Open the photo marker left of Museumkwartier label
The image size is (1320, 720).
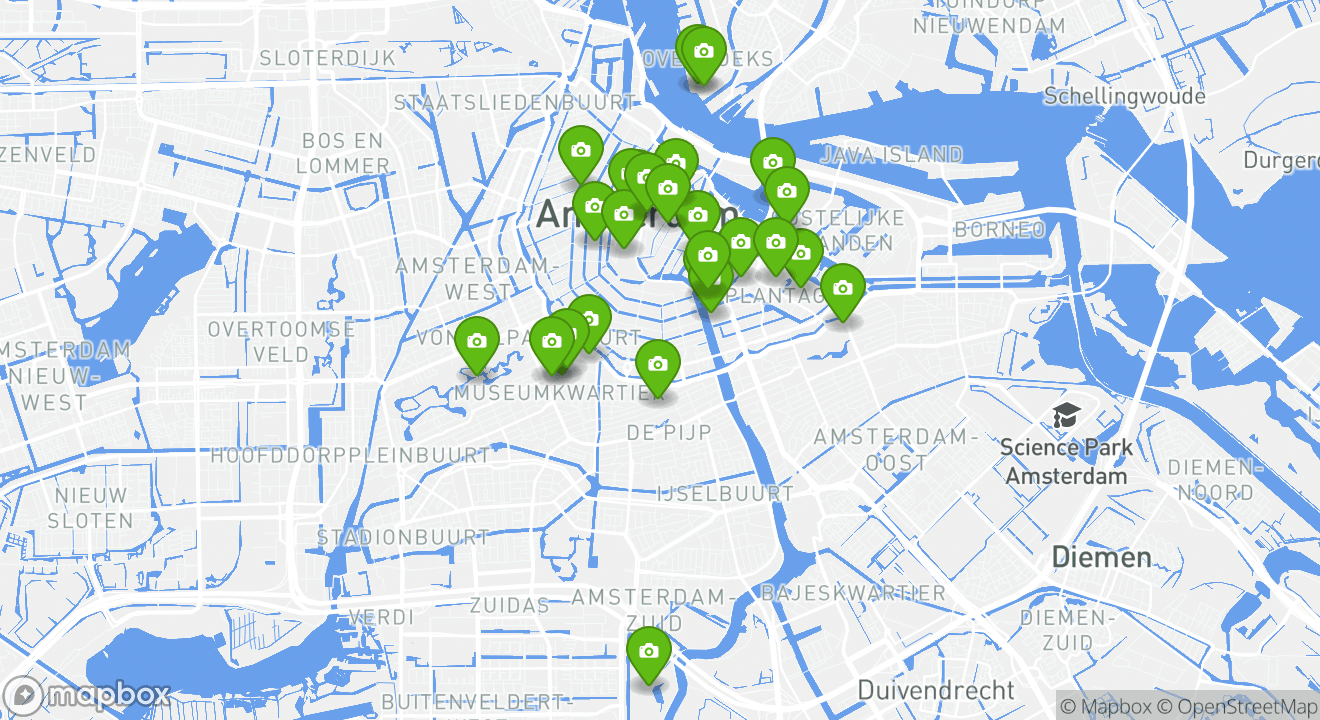point(477,341)
